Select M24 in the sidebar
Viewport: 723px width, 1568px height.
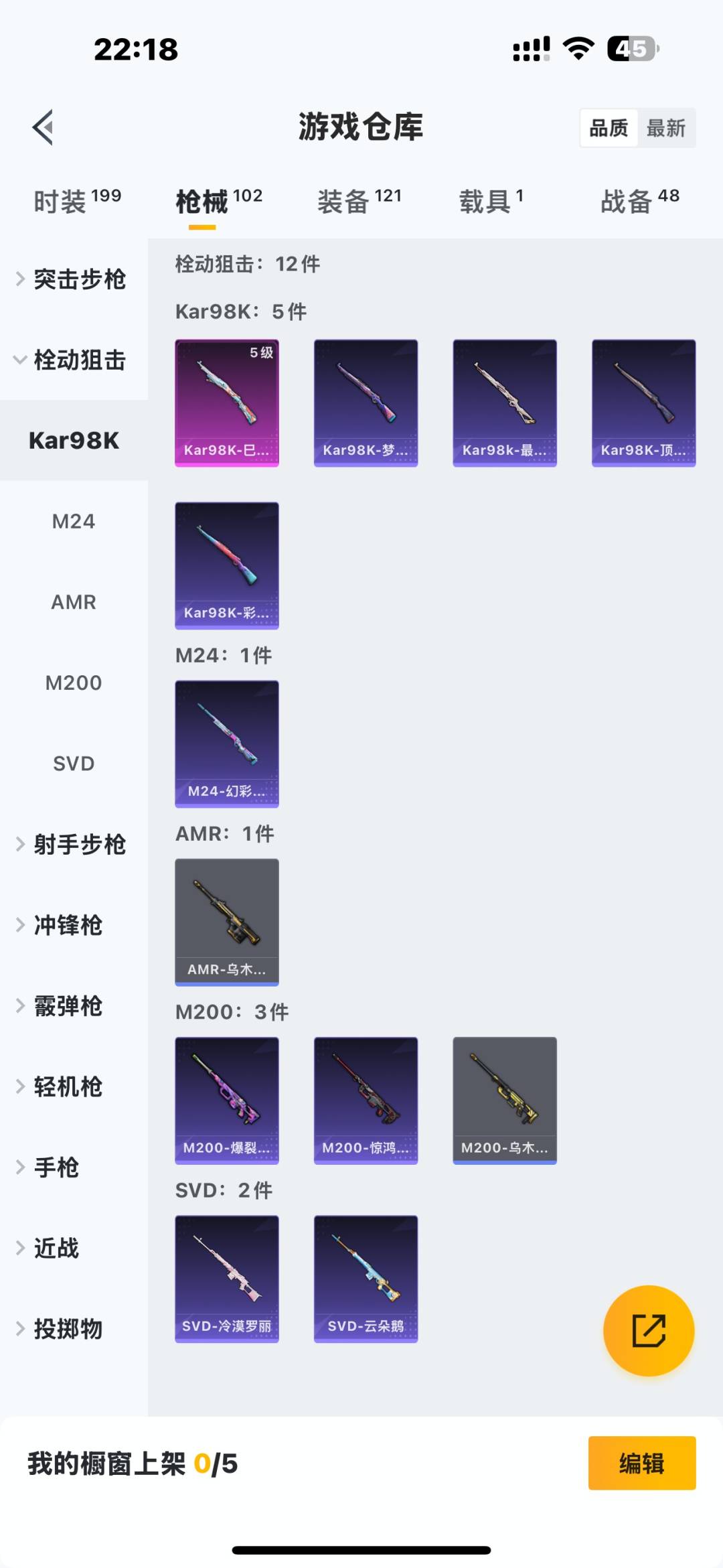click(x=74, y=521)
